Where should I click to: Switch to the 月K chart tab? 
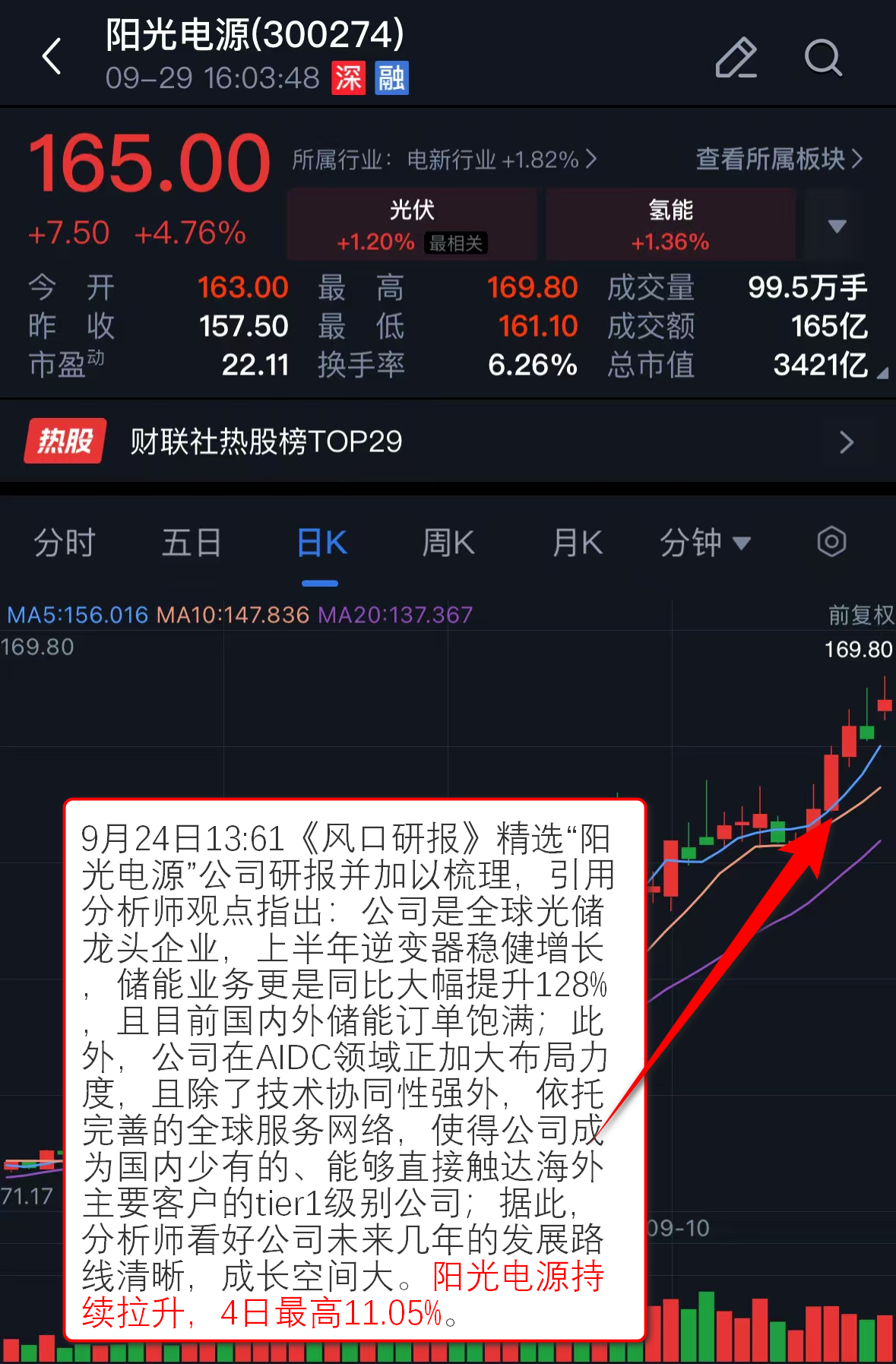click(578, 543)
